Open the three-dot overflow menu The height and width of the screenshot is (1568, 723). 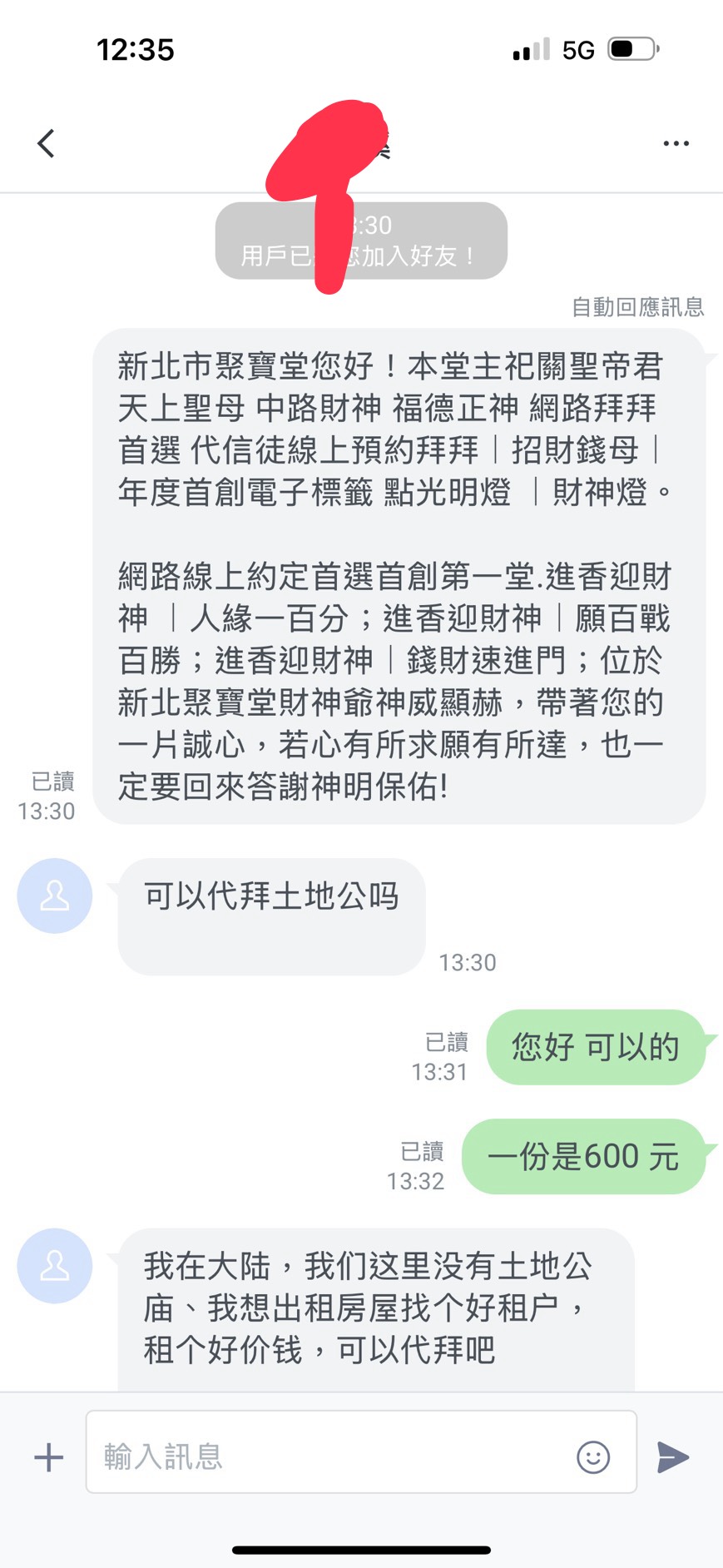point(676,143)
